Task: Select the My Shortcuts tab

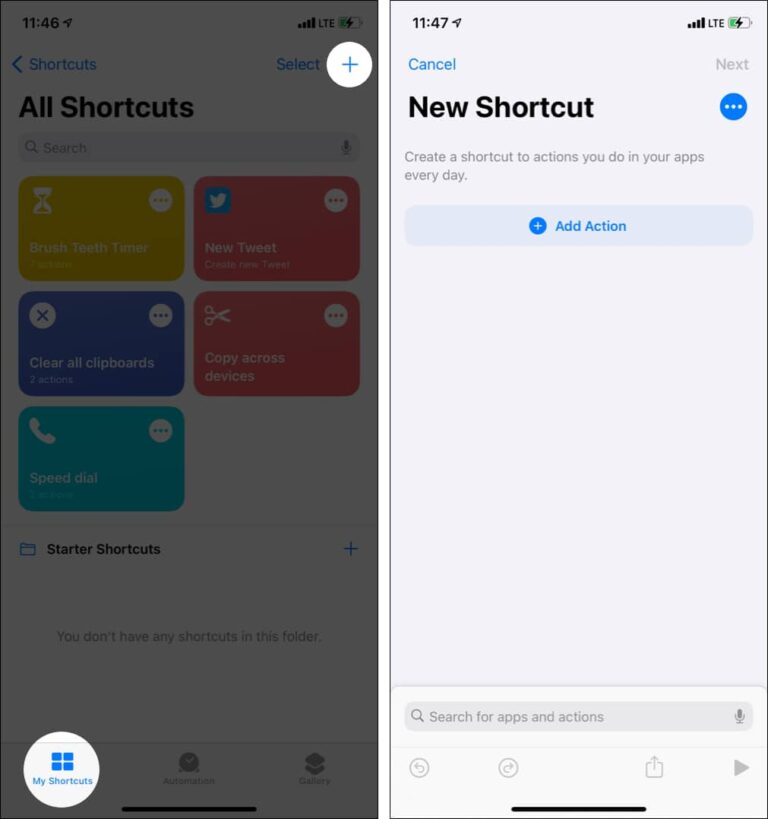Action: coord(61,765)
